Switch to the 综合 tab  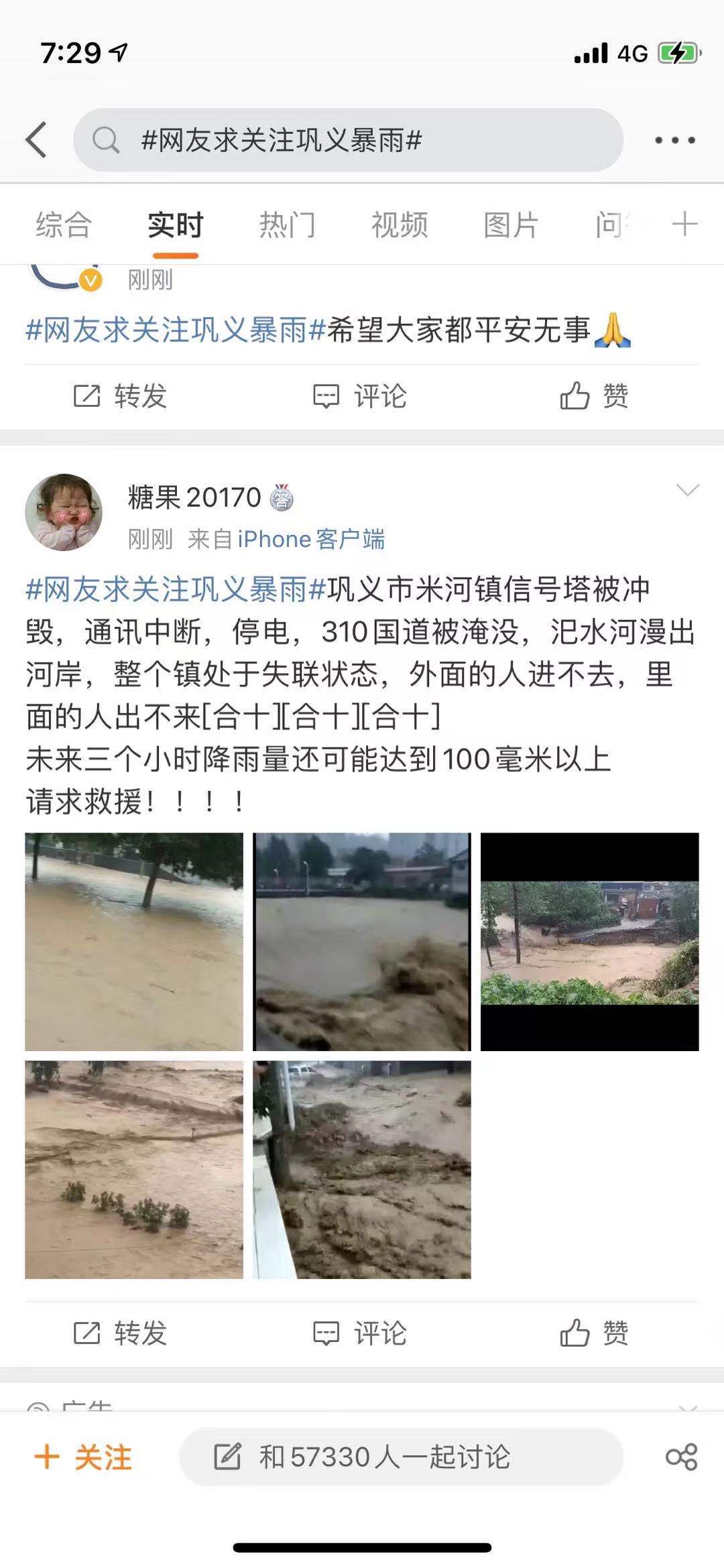pyautogui.click(x=64, y=225)
